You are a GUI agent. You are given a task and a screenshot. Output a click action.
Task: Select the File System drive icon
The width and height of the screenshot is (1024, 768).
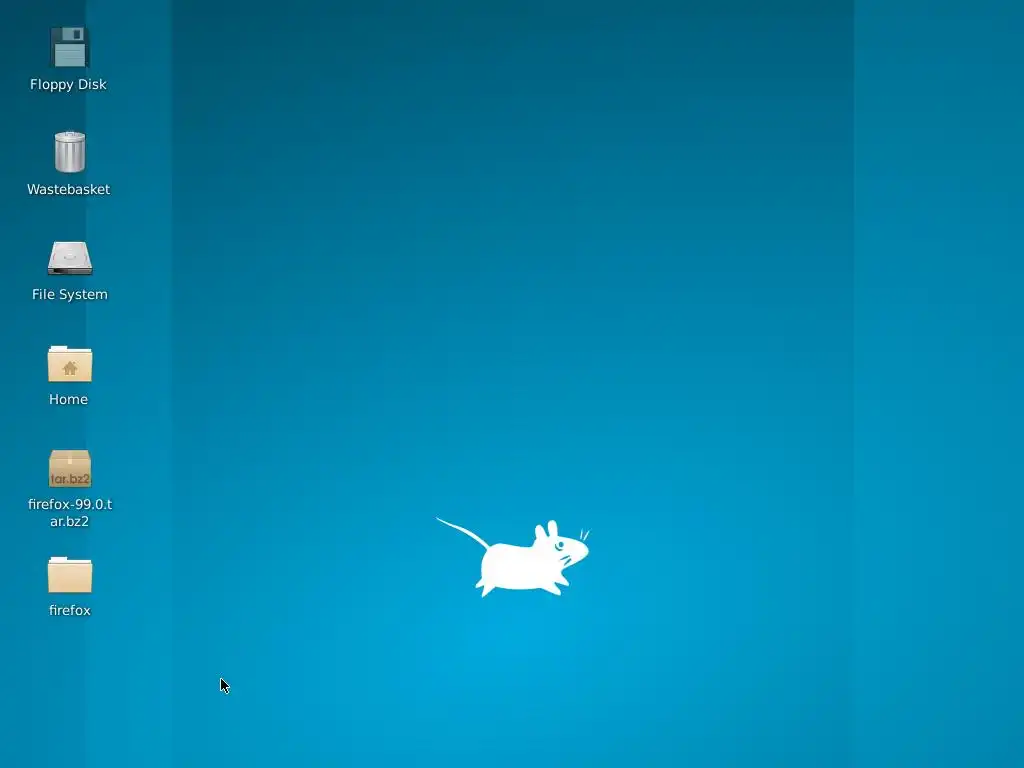[69, 258]
